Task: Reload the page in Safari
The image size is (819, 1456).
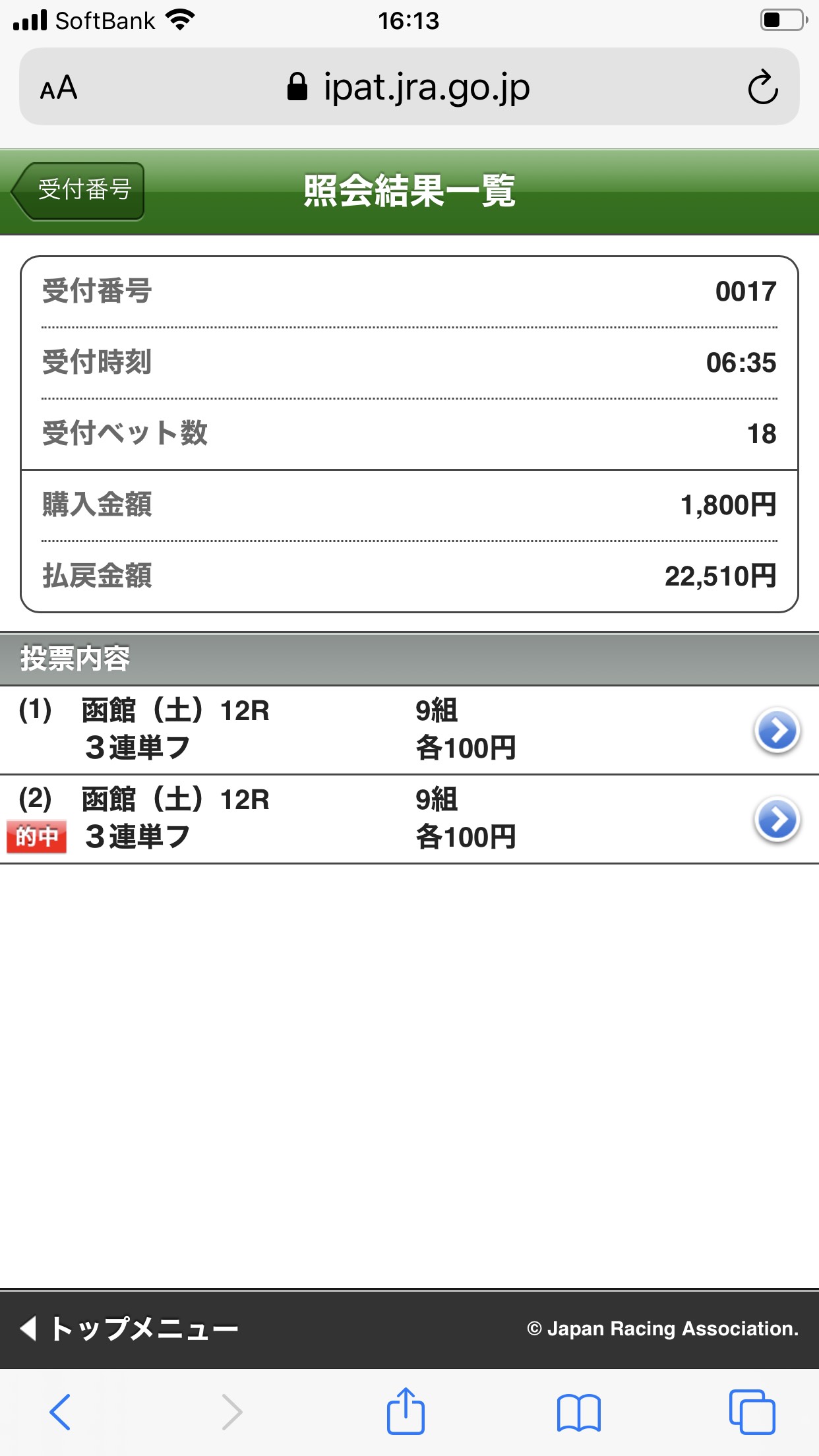Action: [x=762, y=88]
